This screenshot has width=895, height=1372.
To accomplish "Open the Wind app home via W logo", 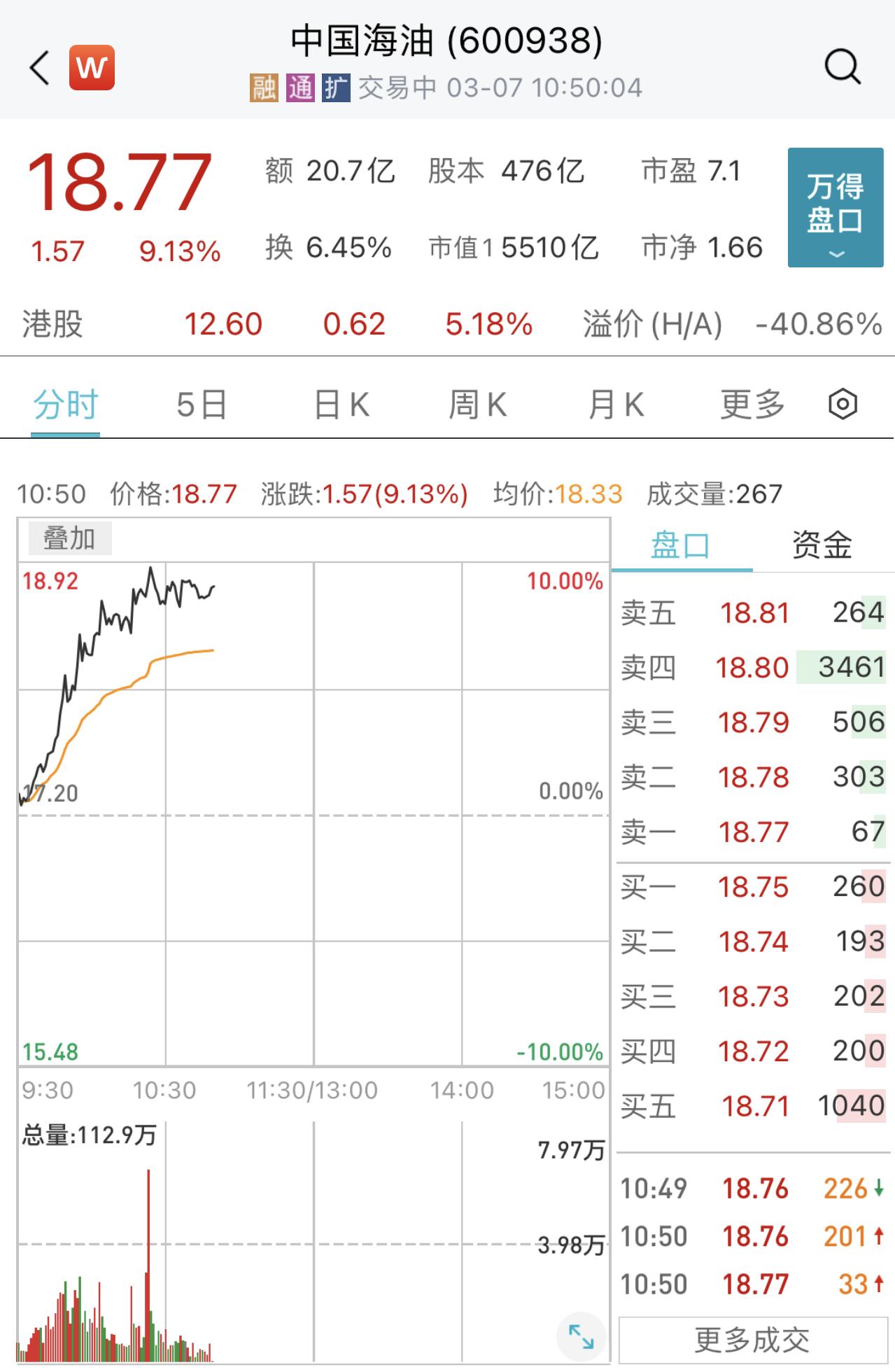I will 93,66.
